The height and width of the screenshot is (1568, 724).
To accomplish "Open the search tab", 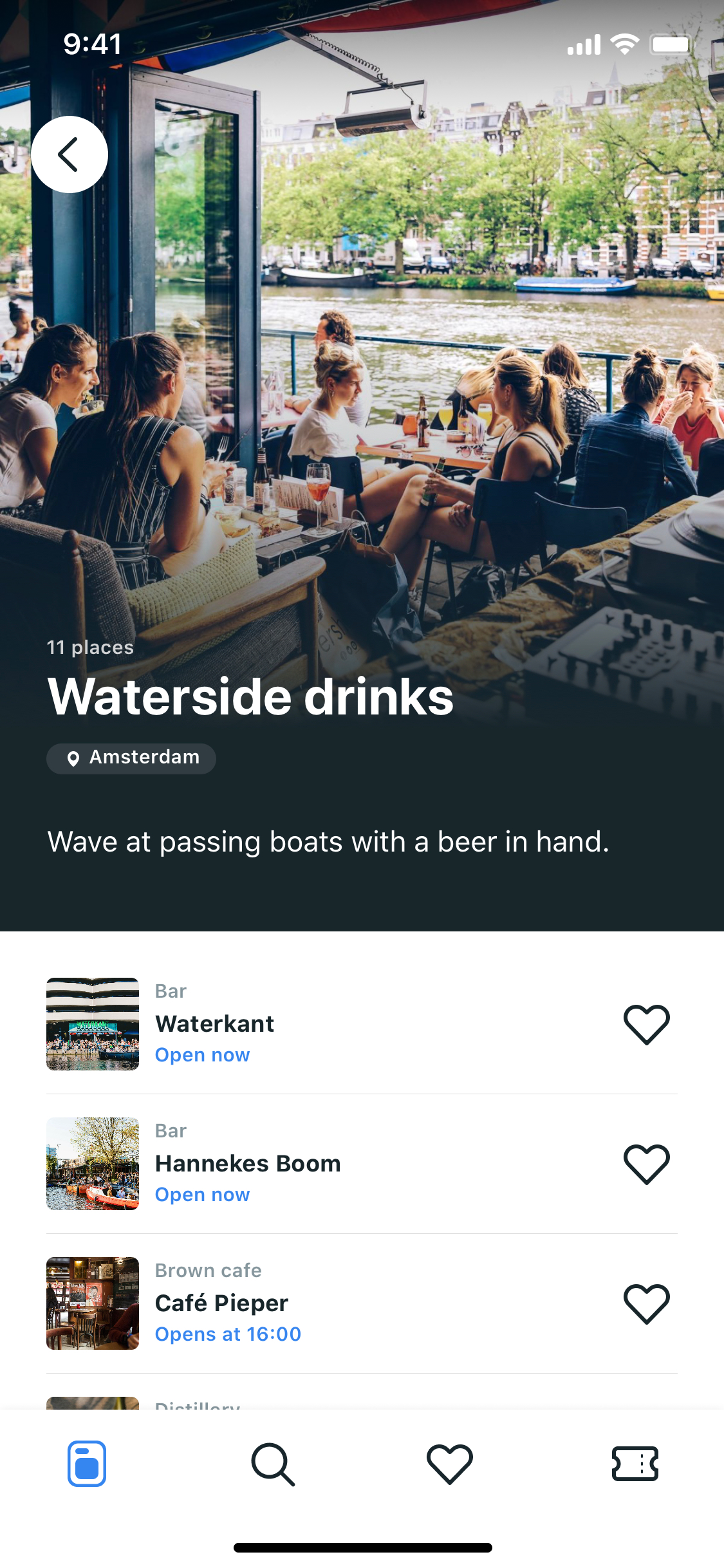I will 273,1464.
